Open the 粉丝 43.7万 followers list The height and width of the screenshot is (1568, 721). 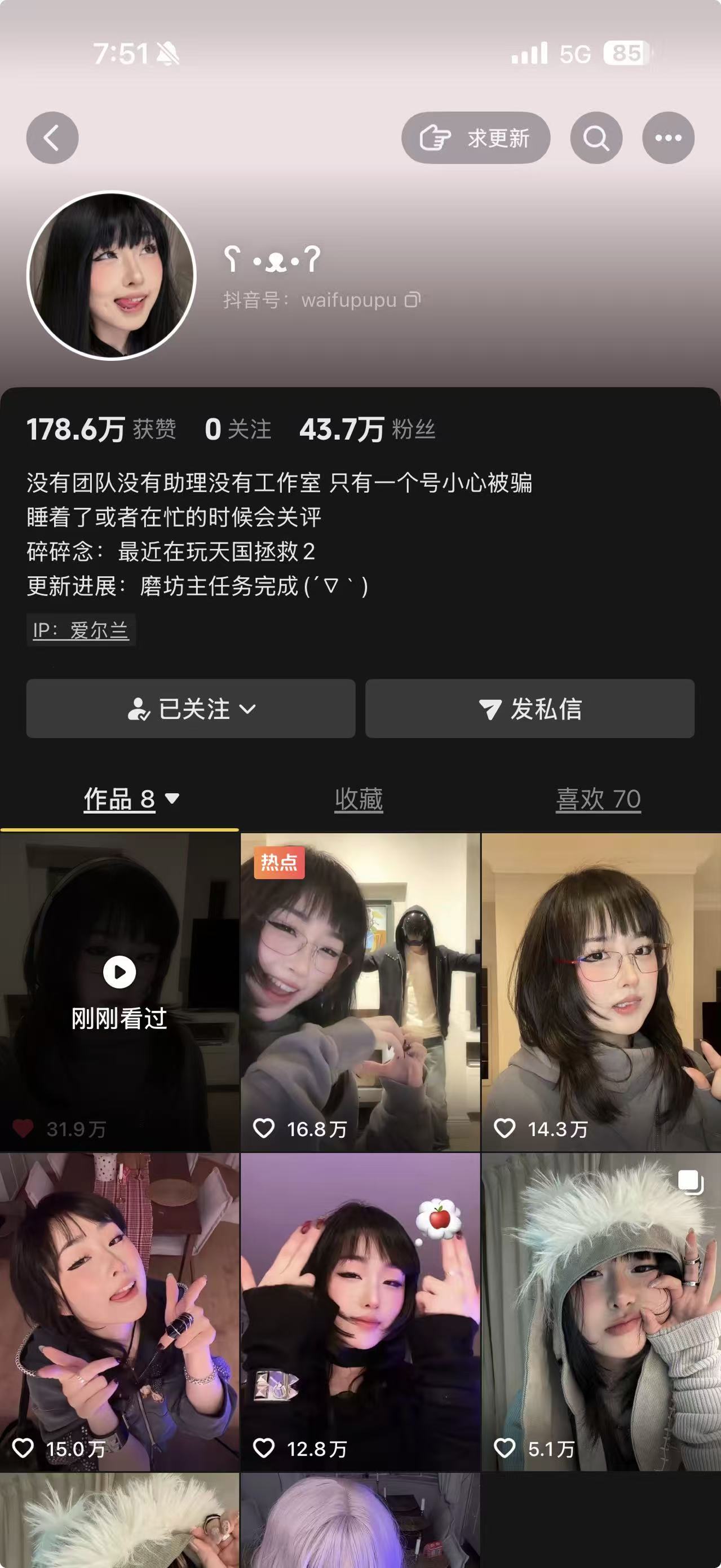click(x=367, y=429)
